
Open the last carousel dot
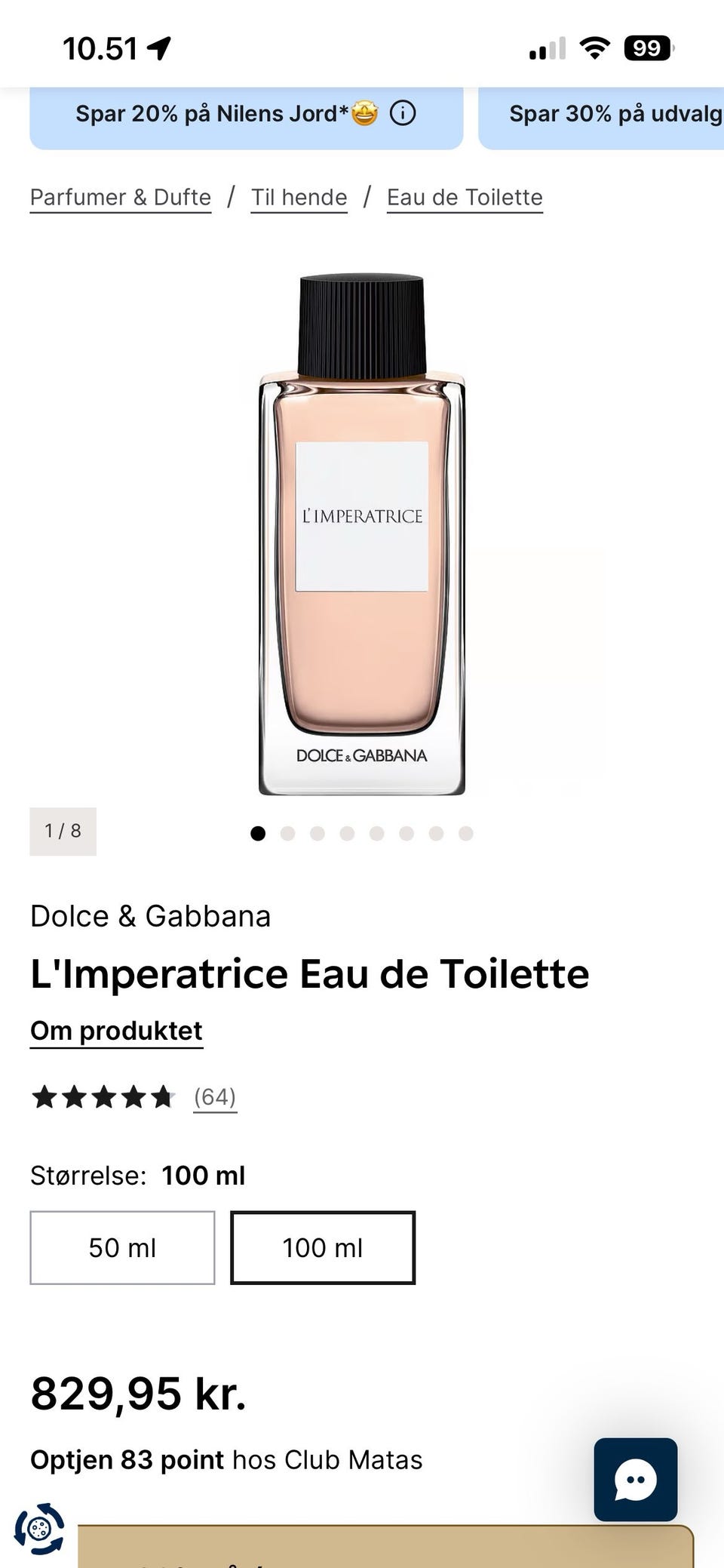[x=466, y=833]
